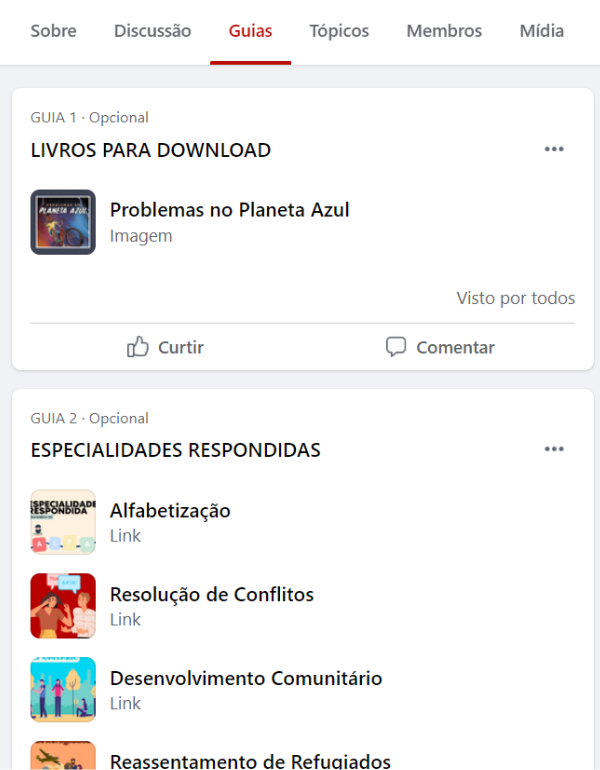The height and width of the screenshot is (770, 600).
Task: Open the Discussão tab
Action: [x=152, y=31]
